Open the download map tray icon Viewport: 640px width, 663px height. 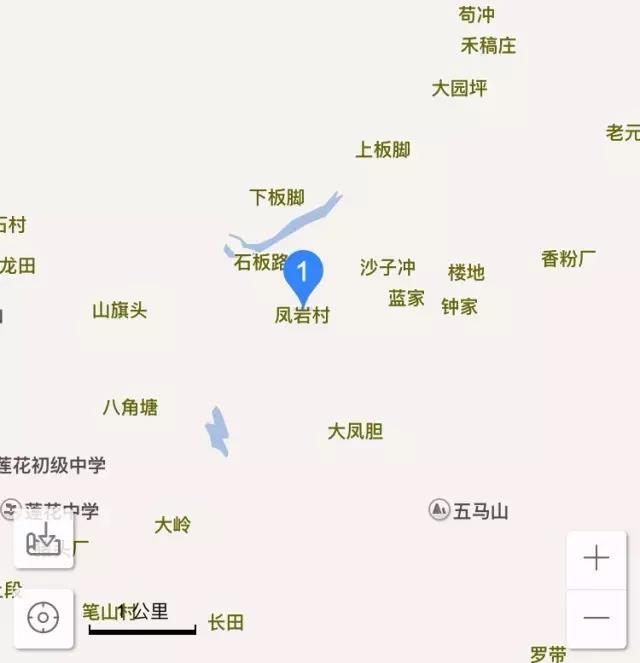tap(44, 541)
